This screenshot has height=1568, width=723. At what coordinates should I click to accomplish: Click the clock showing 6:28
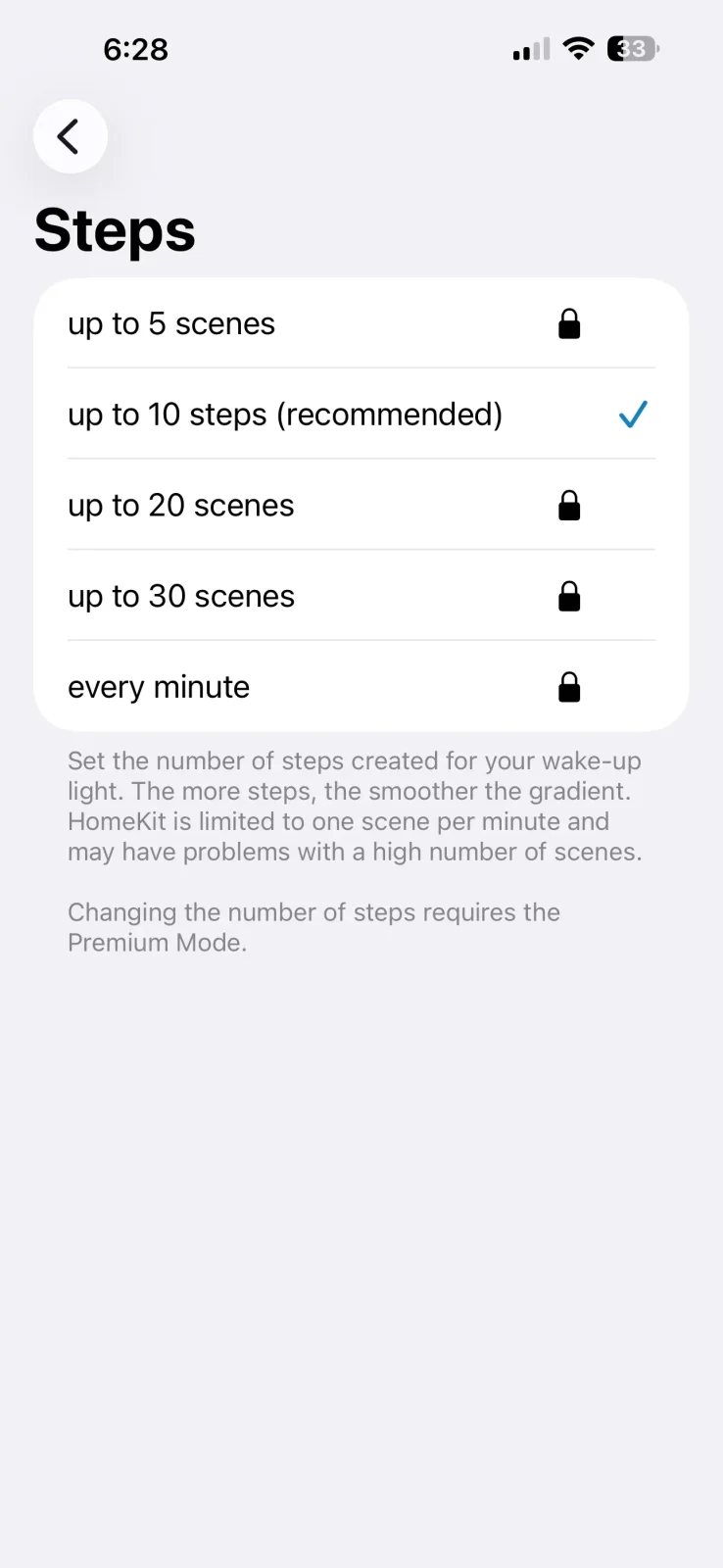[x=136, y=49]
